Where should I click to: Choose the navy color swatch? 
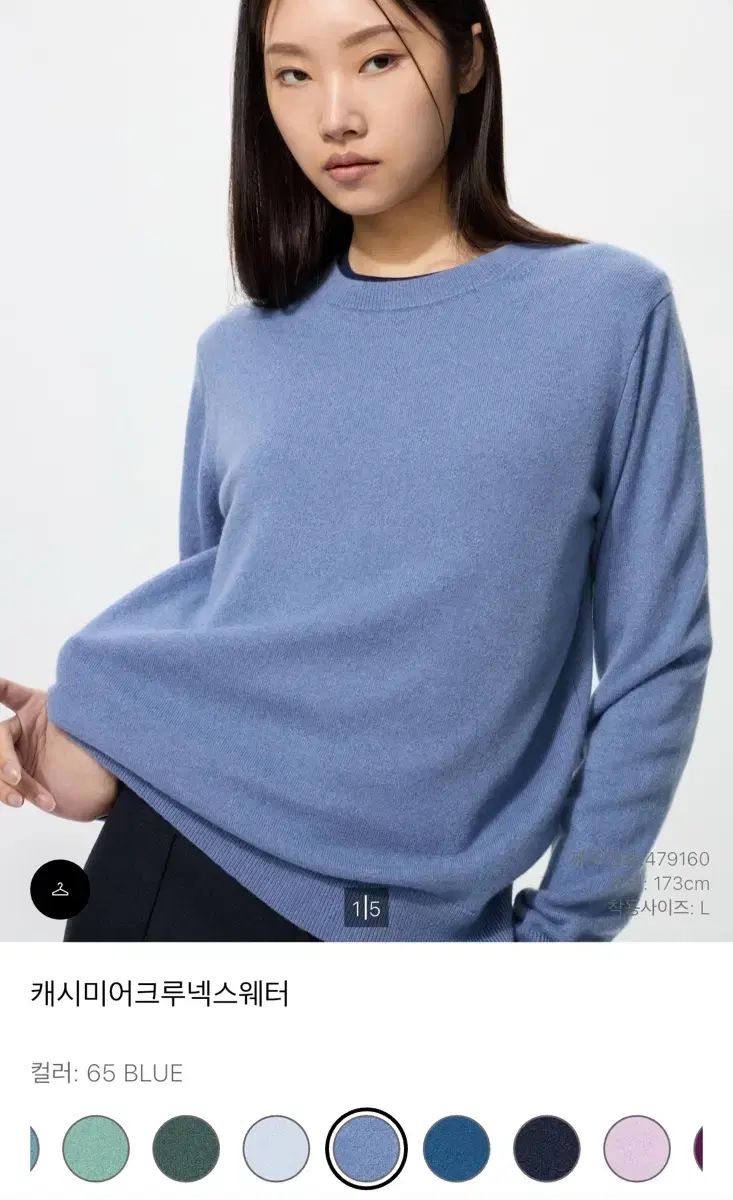pos(546,1148)
